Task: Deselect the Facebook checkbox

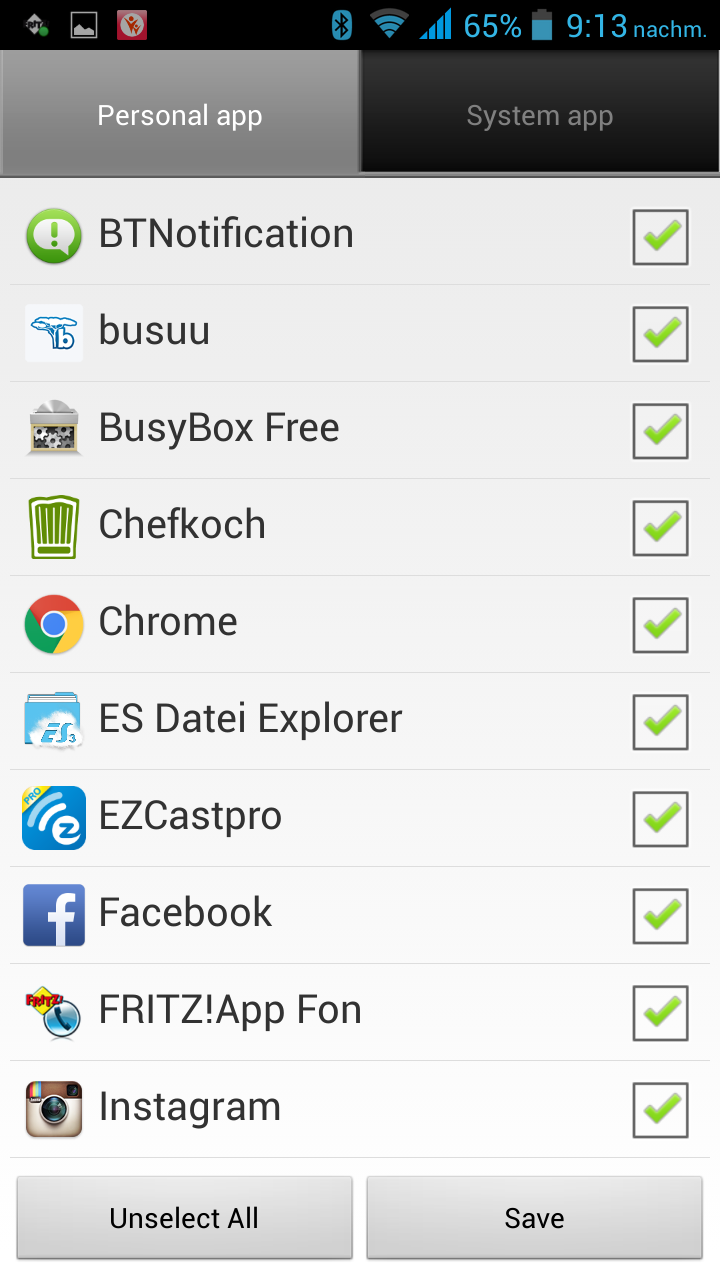Action: click(661, 916)
